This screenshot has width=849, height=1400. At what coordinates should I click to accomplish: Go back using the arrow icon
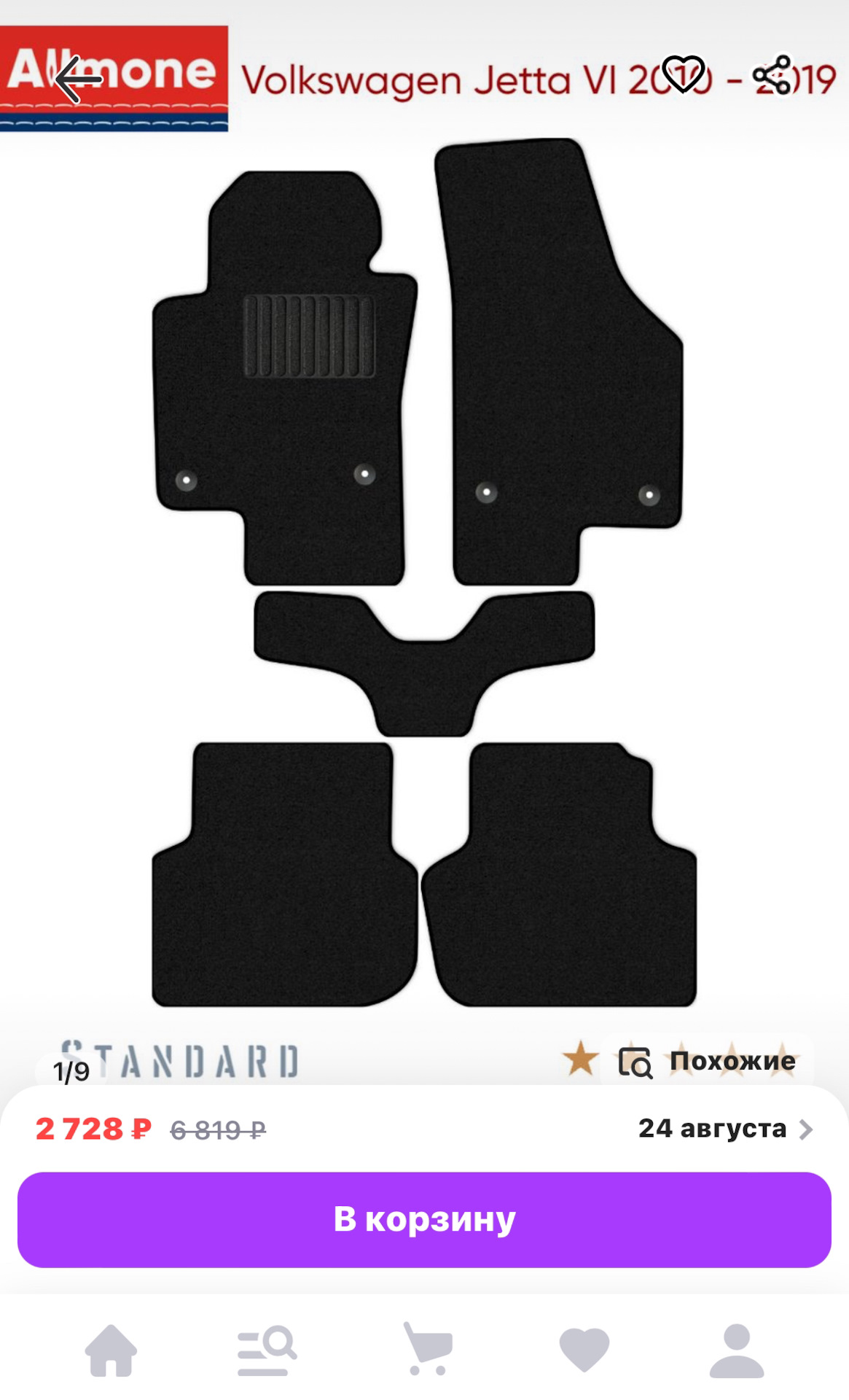click(x=79, y=79)
